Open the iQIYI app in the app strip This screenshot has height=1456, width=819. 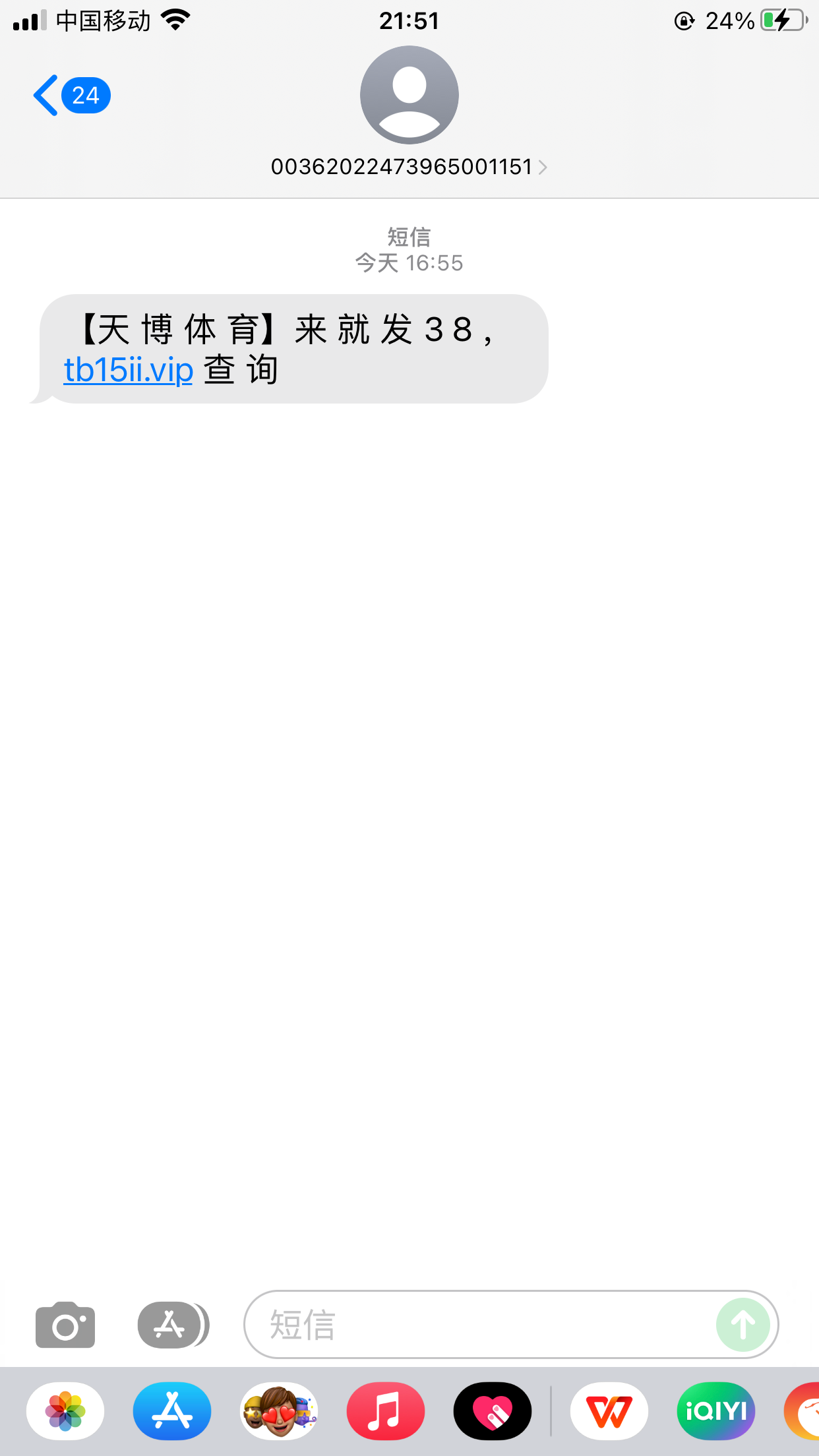(x=716, y=1411)
